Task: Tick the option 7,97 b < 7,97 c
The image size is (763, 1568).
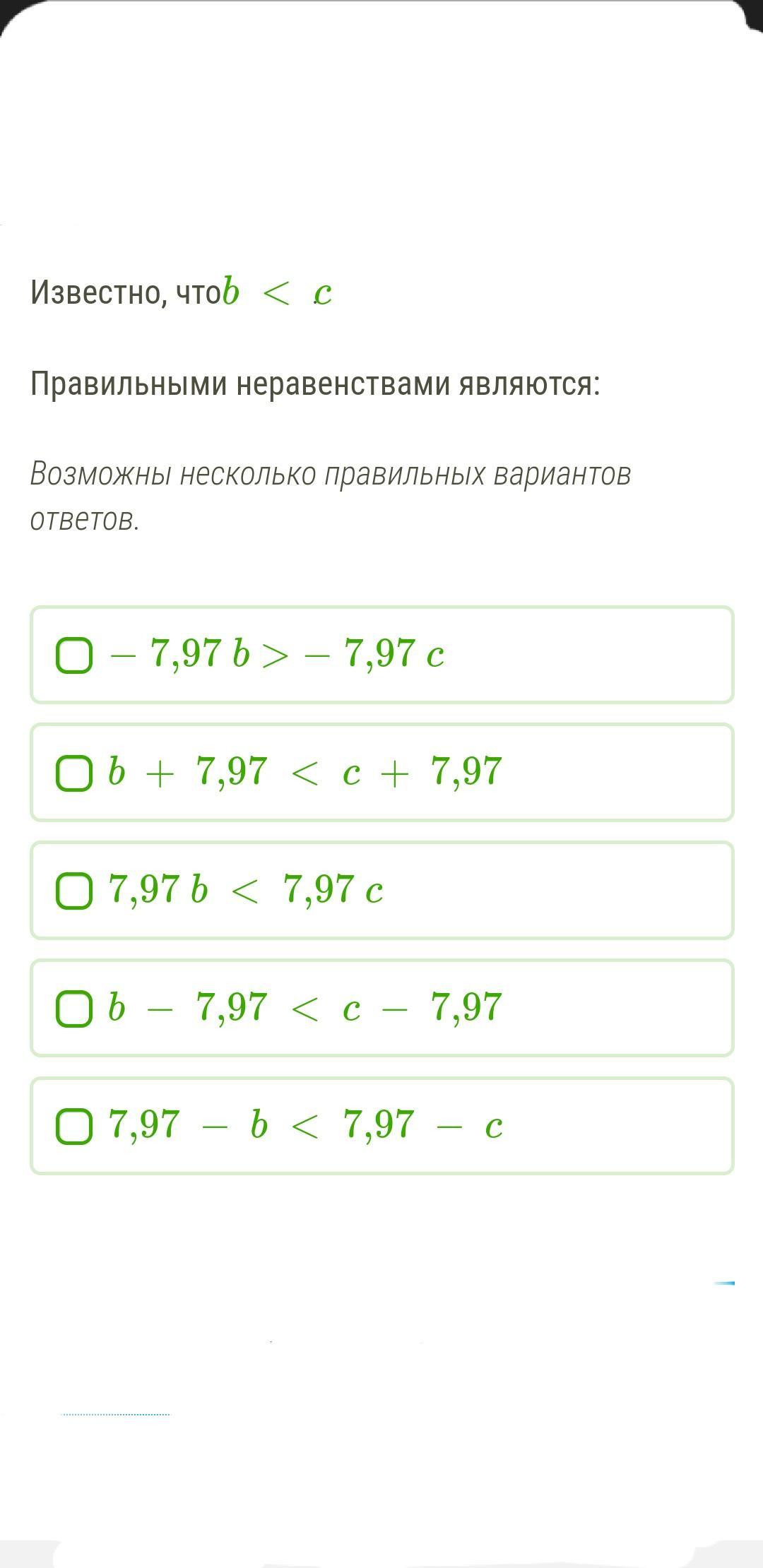Action: coord(381,890)
